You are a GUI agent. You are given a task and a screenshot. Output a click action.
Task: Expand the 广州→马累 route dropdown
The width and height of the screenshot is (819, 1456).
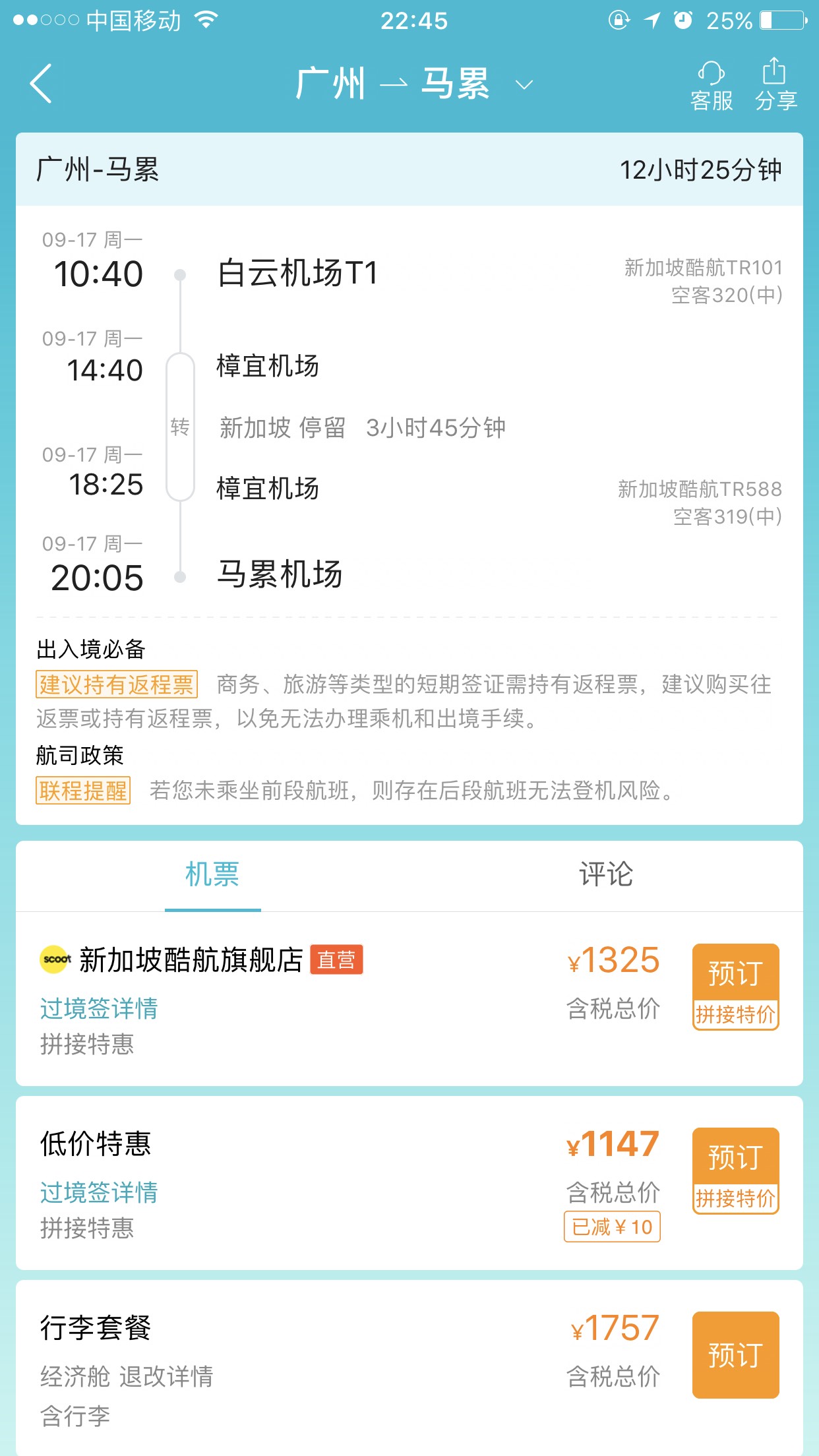pos(524,84)
